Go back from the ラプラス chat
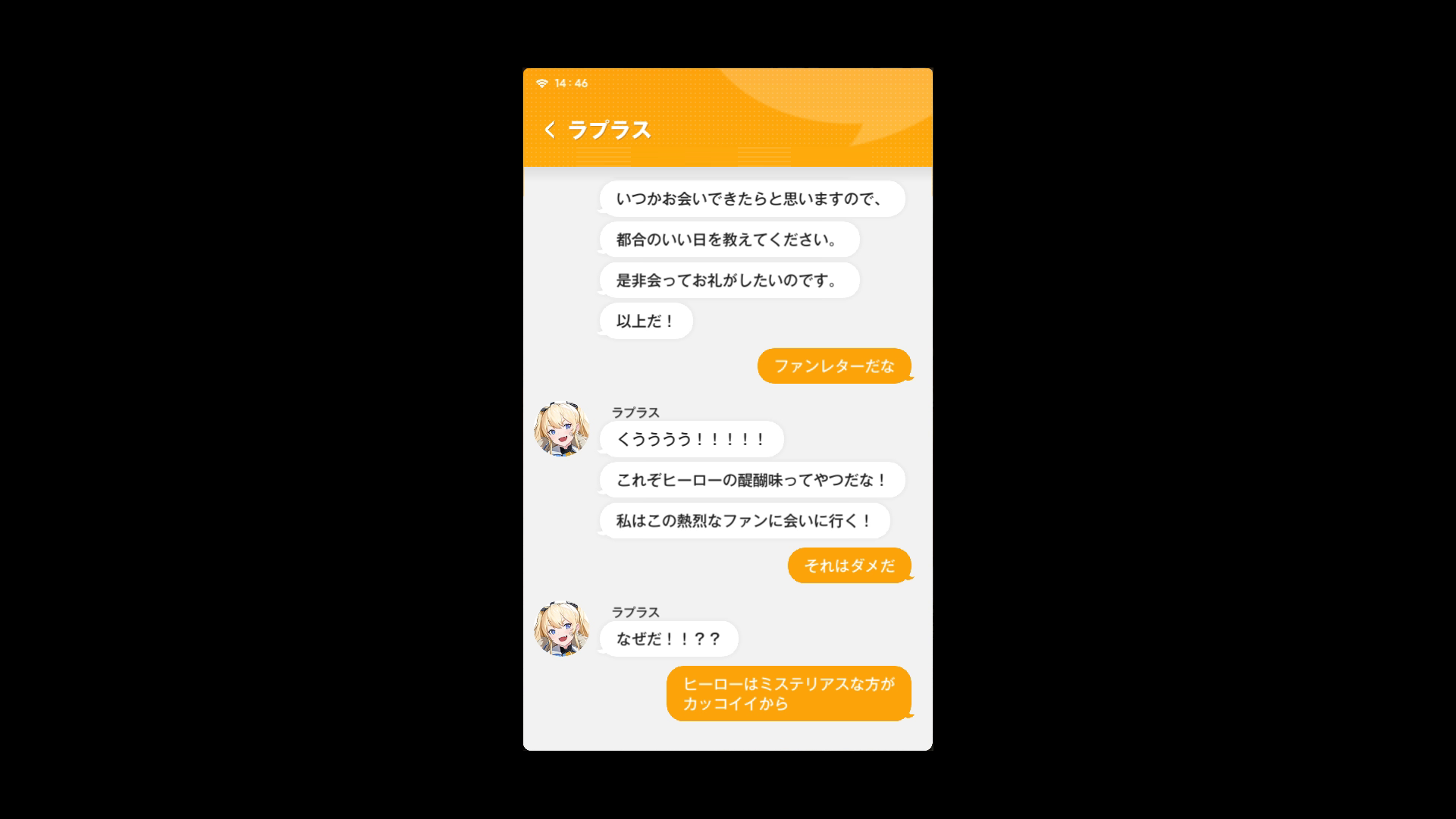The image size is (1456, 819). point(550,130)
